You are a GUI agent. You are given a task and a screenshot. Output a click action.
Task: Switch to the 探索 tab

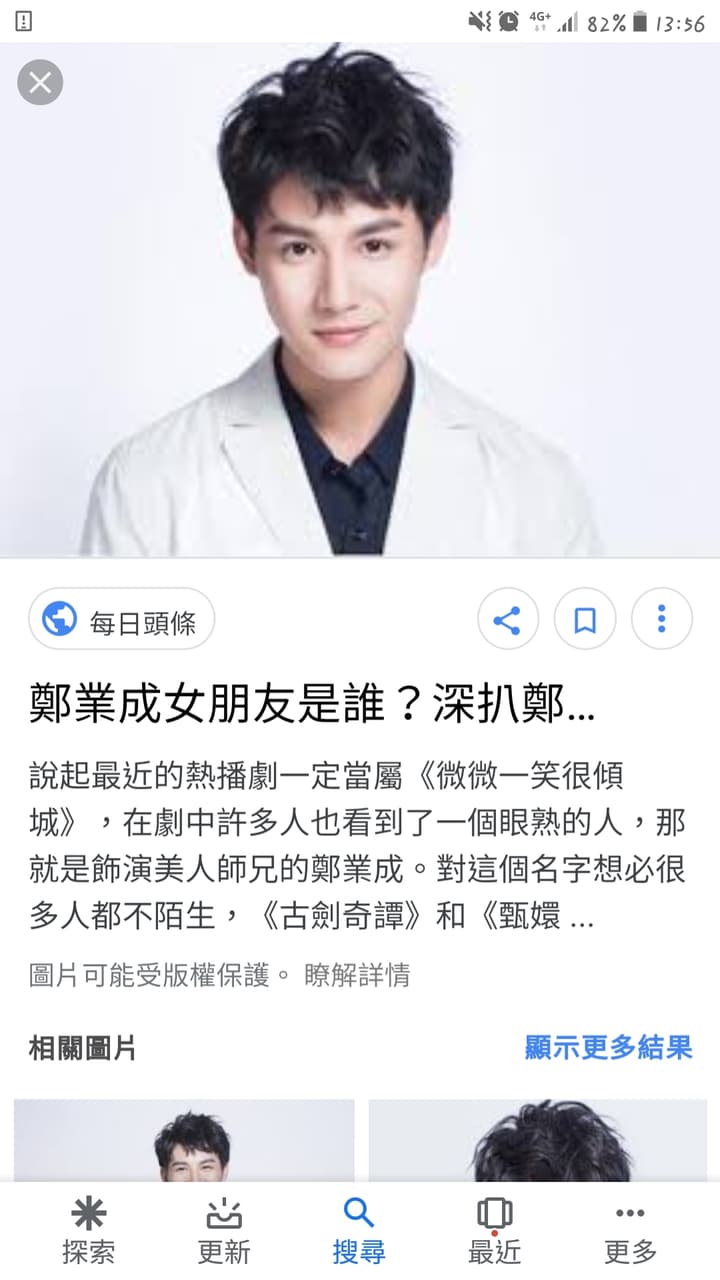click(88, 1232)
